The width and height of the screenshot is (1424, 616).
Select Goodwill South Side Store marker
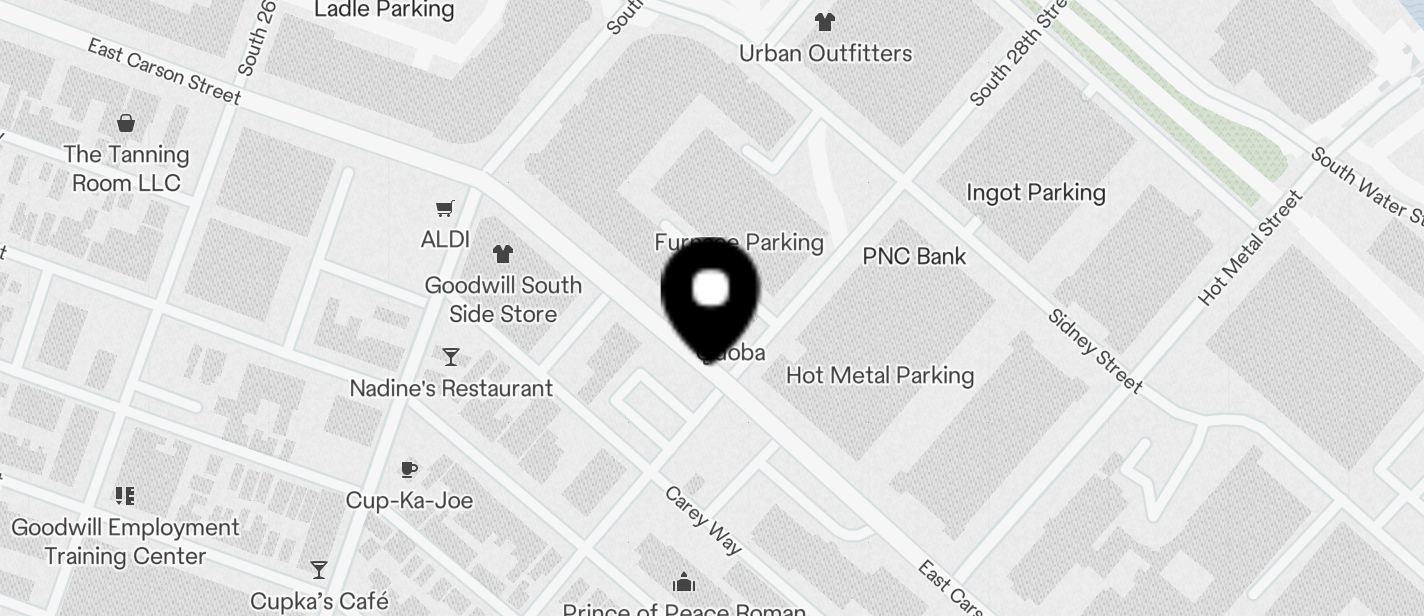502,255
